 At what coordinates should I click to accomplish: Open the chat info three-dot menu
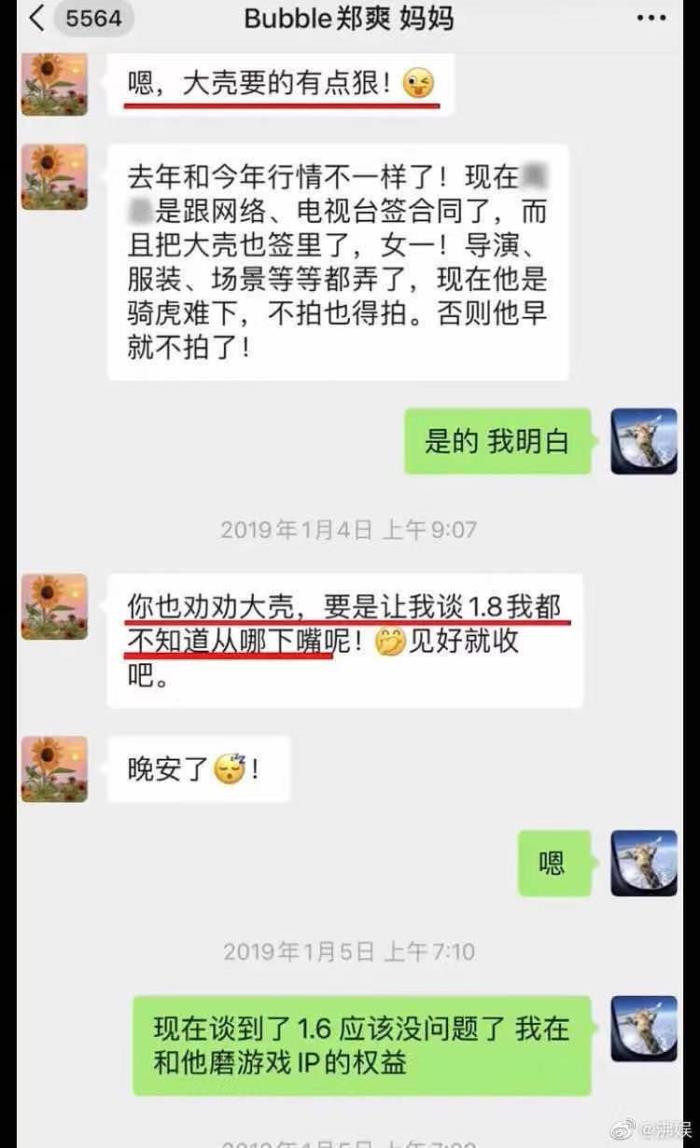(x=653, y=20)
